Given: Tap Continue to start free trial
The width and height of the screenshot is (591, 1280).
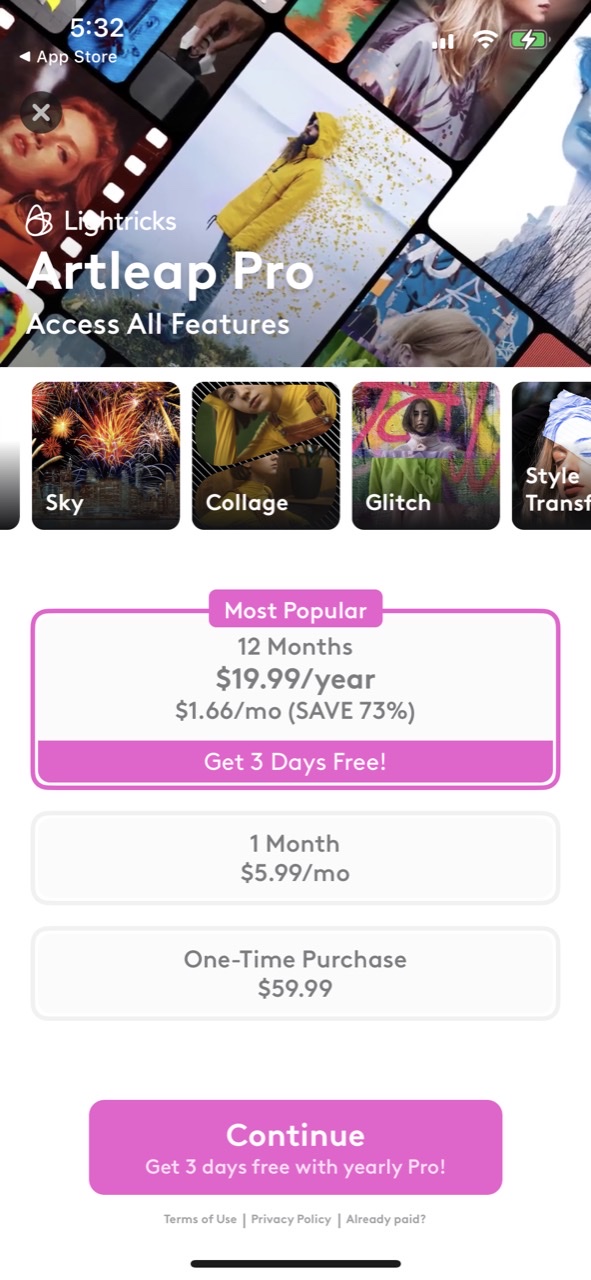Looking at the screenshot, I should [295, 1147].
